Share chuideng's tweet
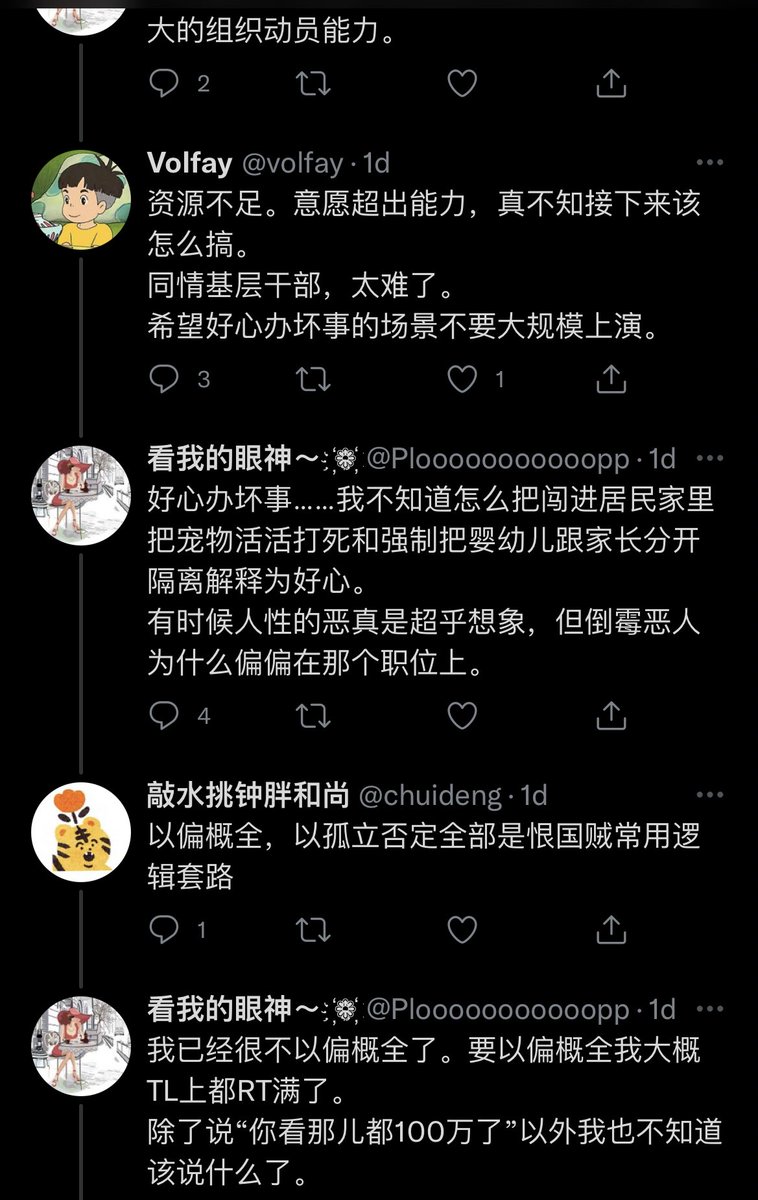Viewport: 758px width, 1200px height. tap(611, 930)
